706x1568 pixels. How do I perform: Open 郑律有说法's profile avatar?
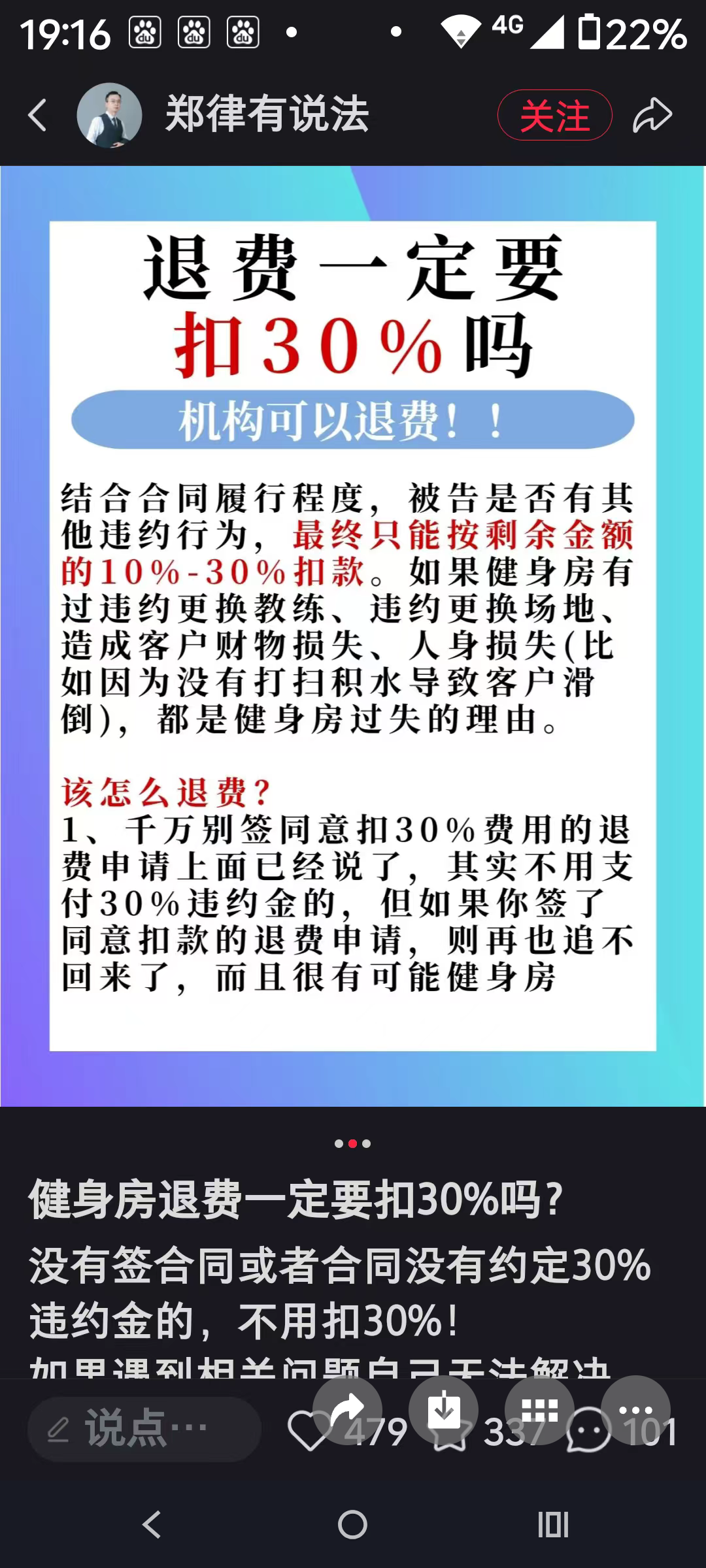click(109, 116)
